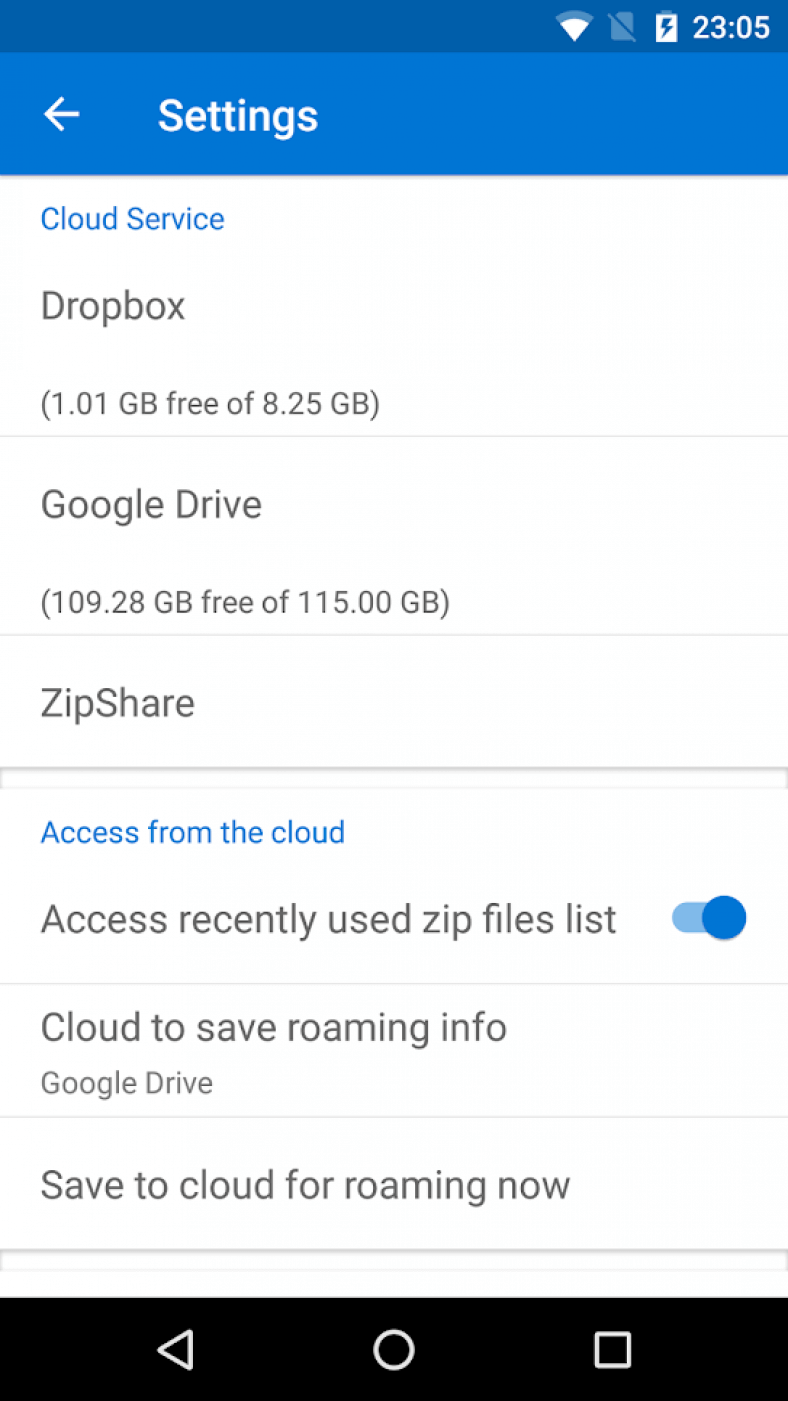Click the Wi-Fi status icon
This screenshot has height=1401, width=788.
(x=573, y=26)
